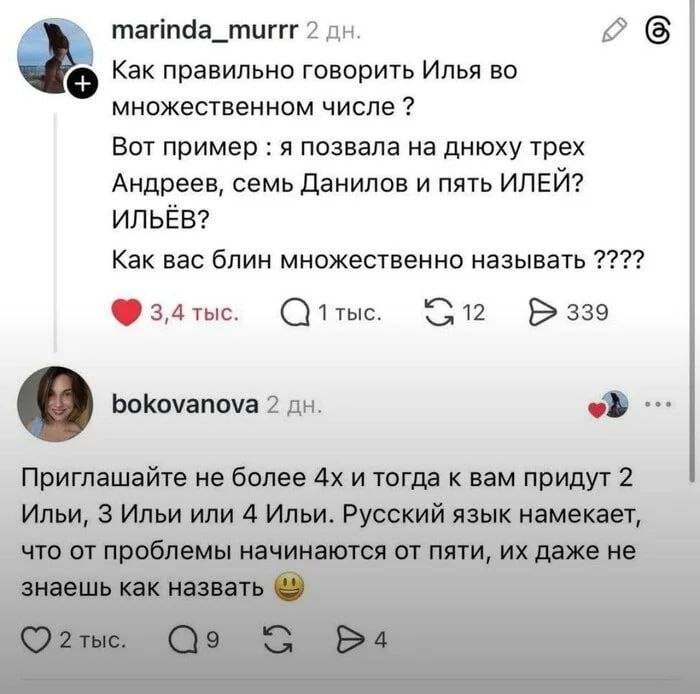View bokovanova's profile picture

click(x=55, y=402)
